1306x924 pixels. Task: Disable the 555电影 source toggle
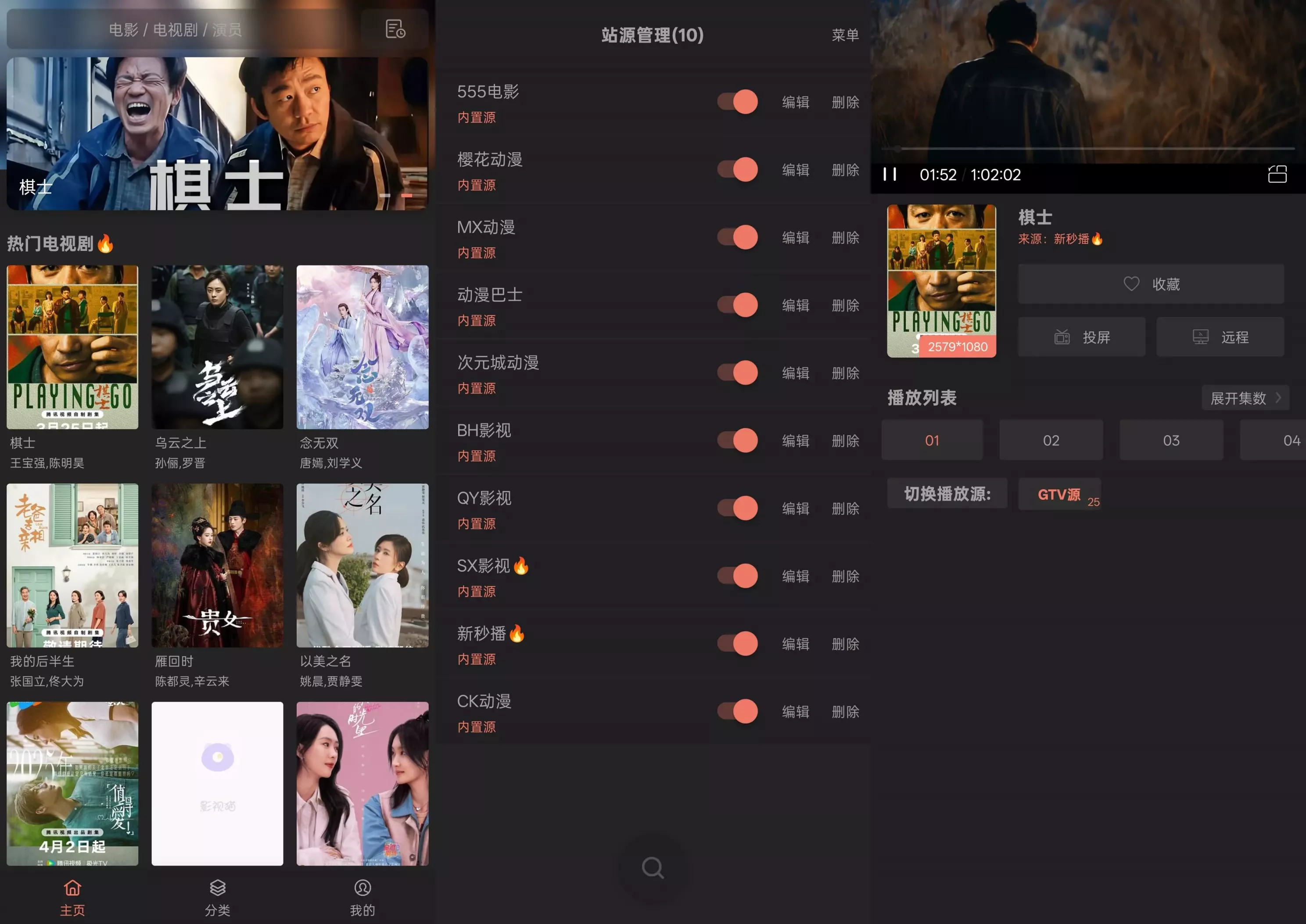point(738,102)
